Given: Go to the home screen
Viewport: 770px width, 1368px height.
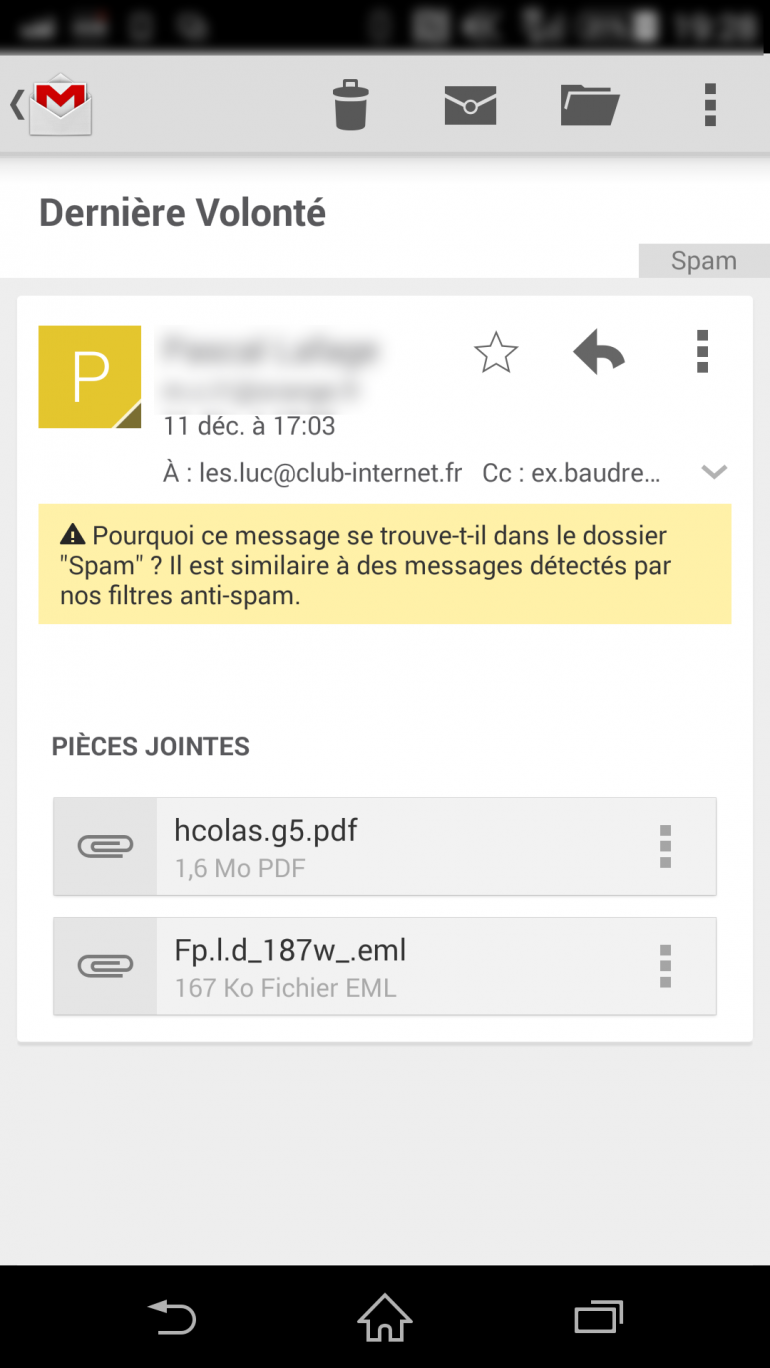Looking at the screenshot, I should [385, 1317].
